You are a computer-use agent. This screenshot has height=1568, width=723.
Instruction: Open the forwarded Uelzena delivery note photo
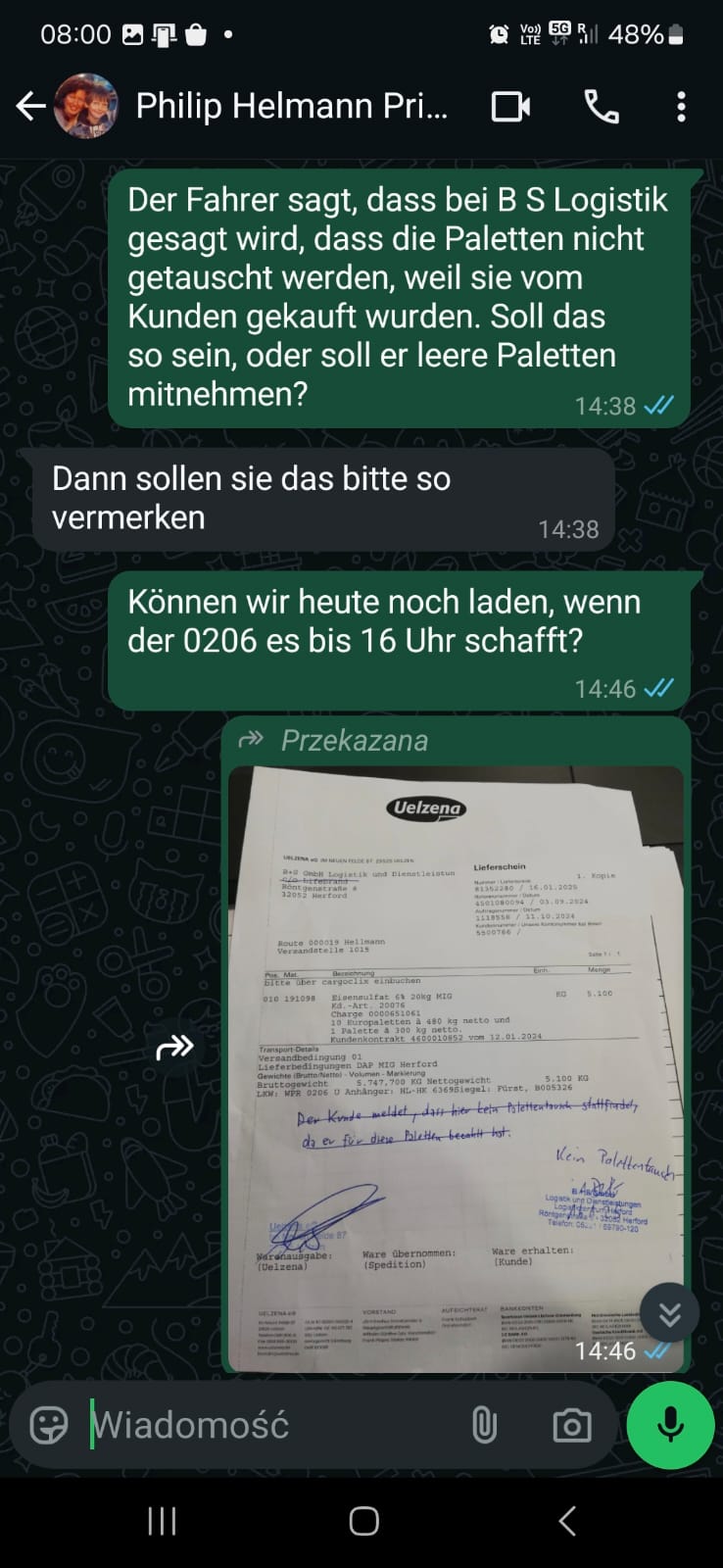point(456,1068)
